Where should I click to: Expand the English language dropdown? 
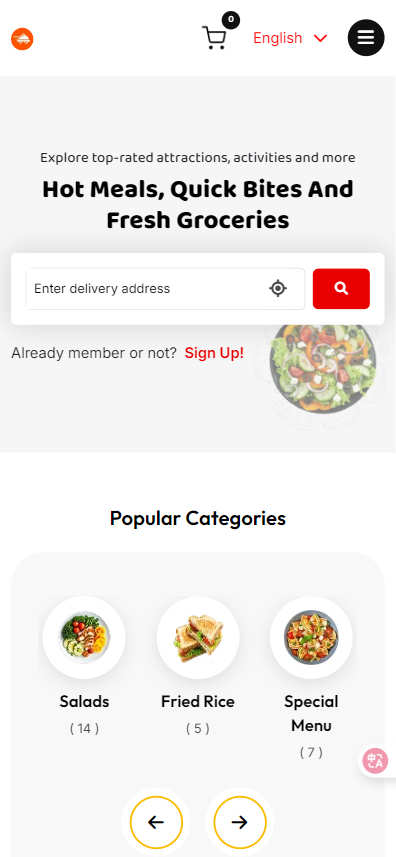point(290,38)
